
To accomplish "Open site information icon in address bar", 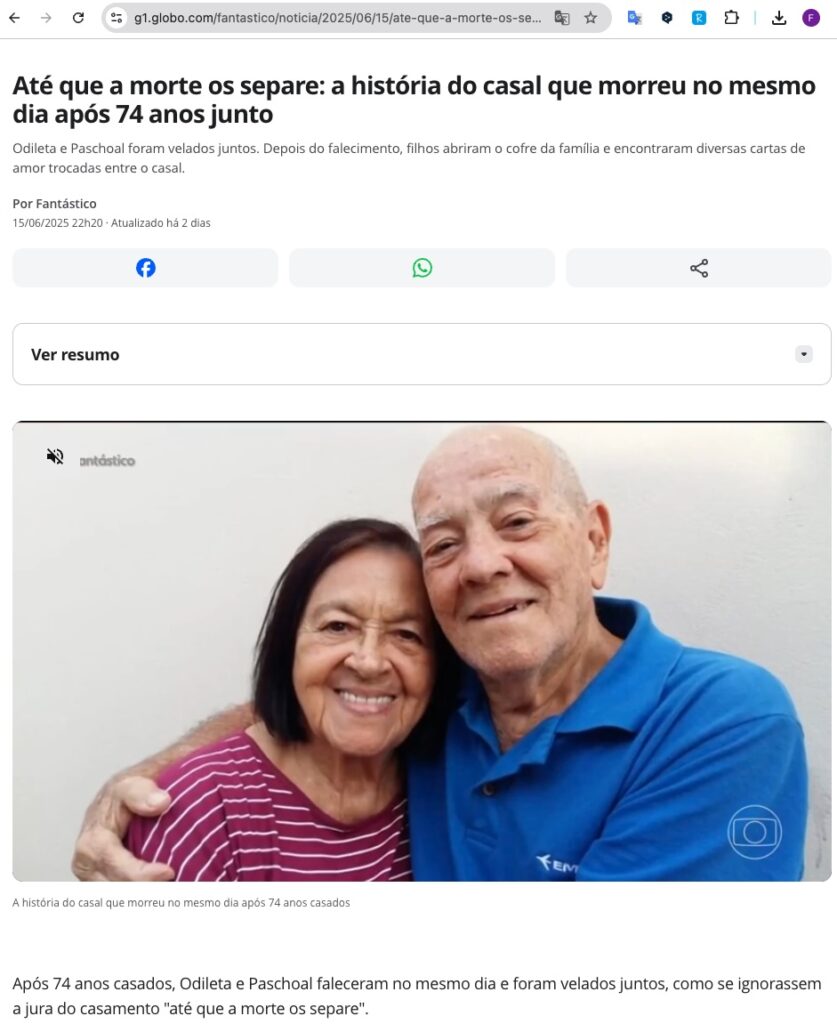I will tap(116, 18).
